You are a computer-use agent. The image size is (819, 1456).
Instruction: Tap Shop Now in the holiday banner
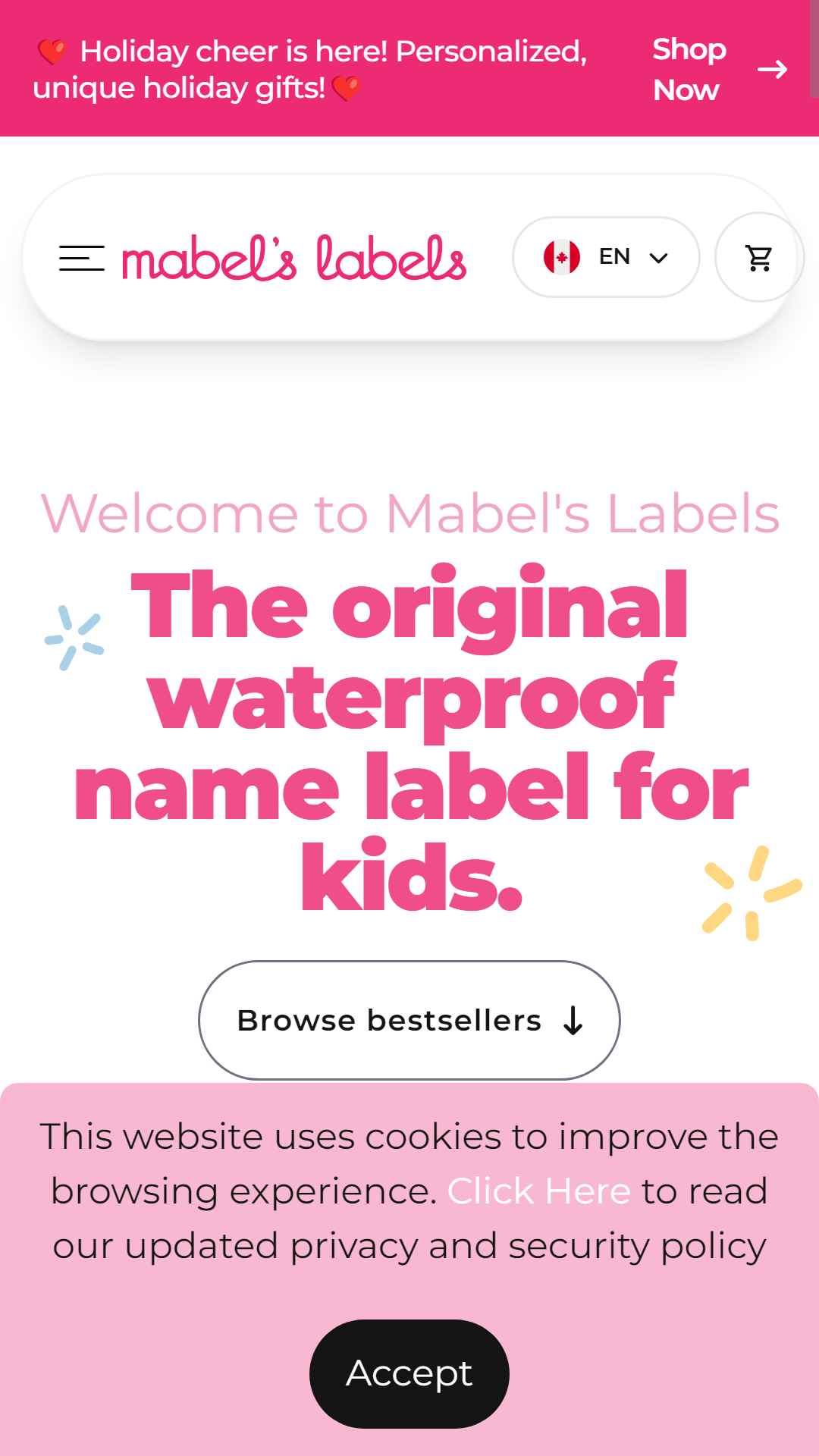[x=717, y=70]
